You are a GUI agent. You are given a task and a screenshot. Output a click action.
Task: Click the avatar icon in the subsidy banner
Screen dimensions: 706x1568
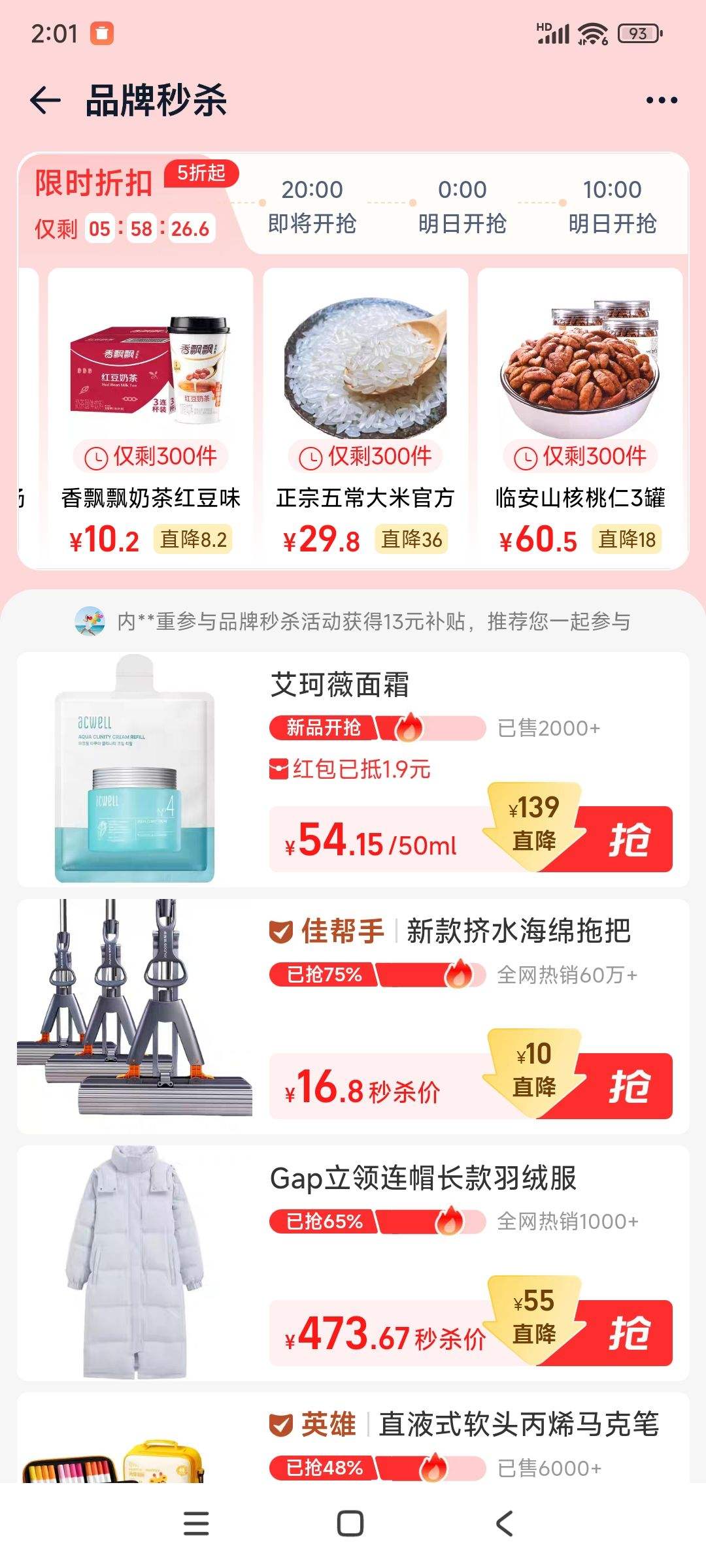click(90, 623)
